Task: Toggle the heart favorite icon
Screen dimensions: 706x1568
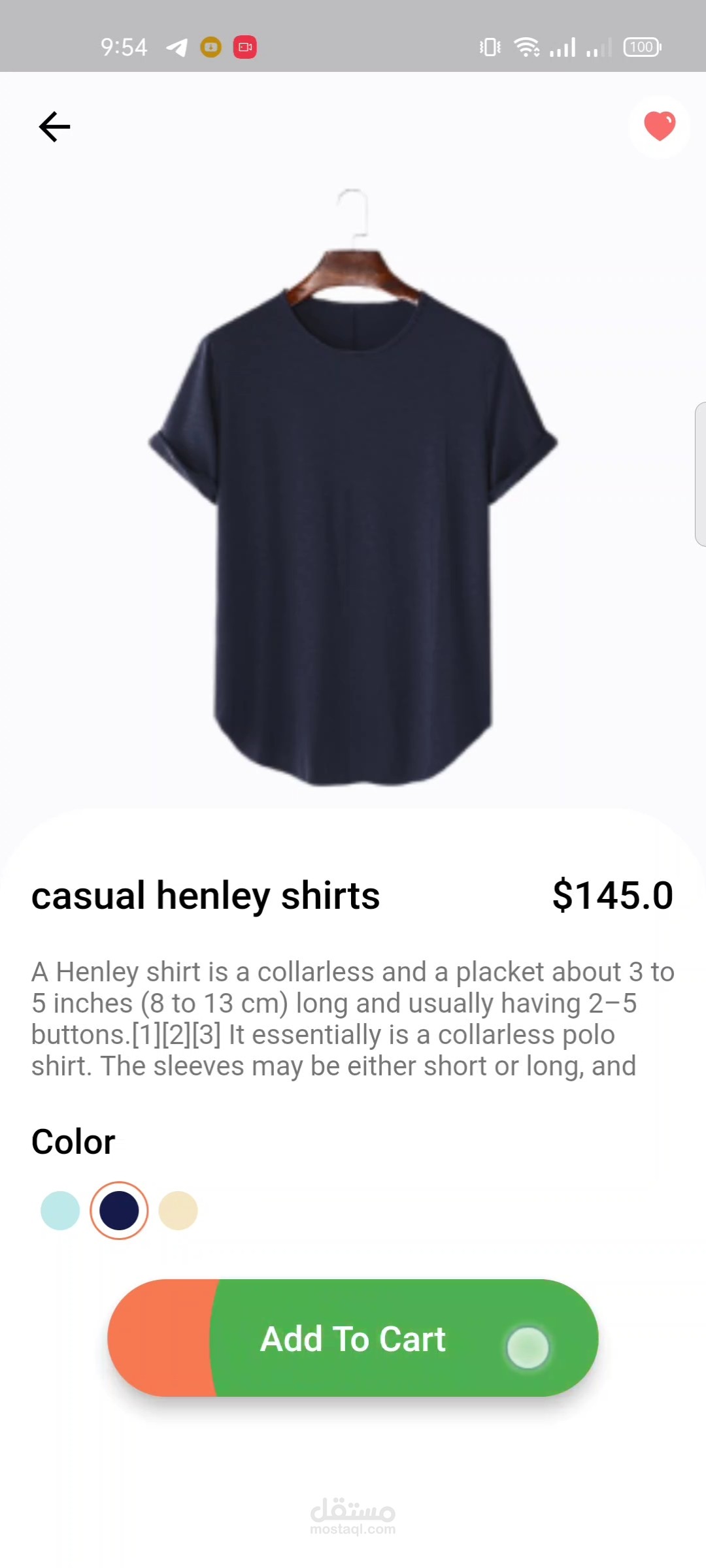Action: [x=659, y=127]
